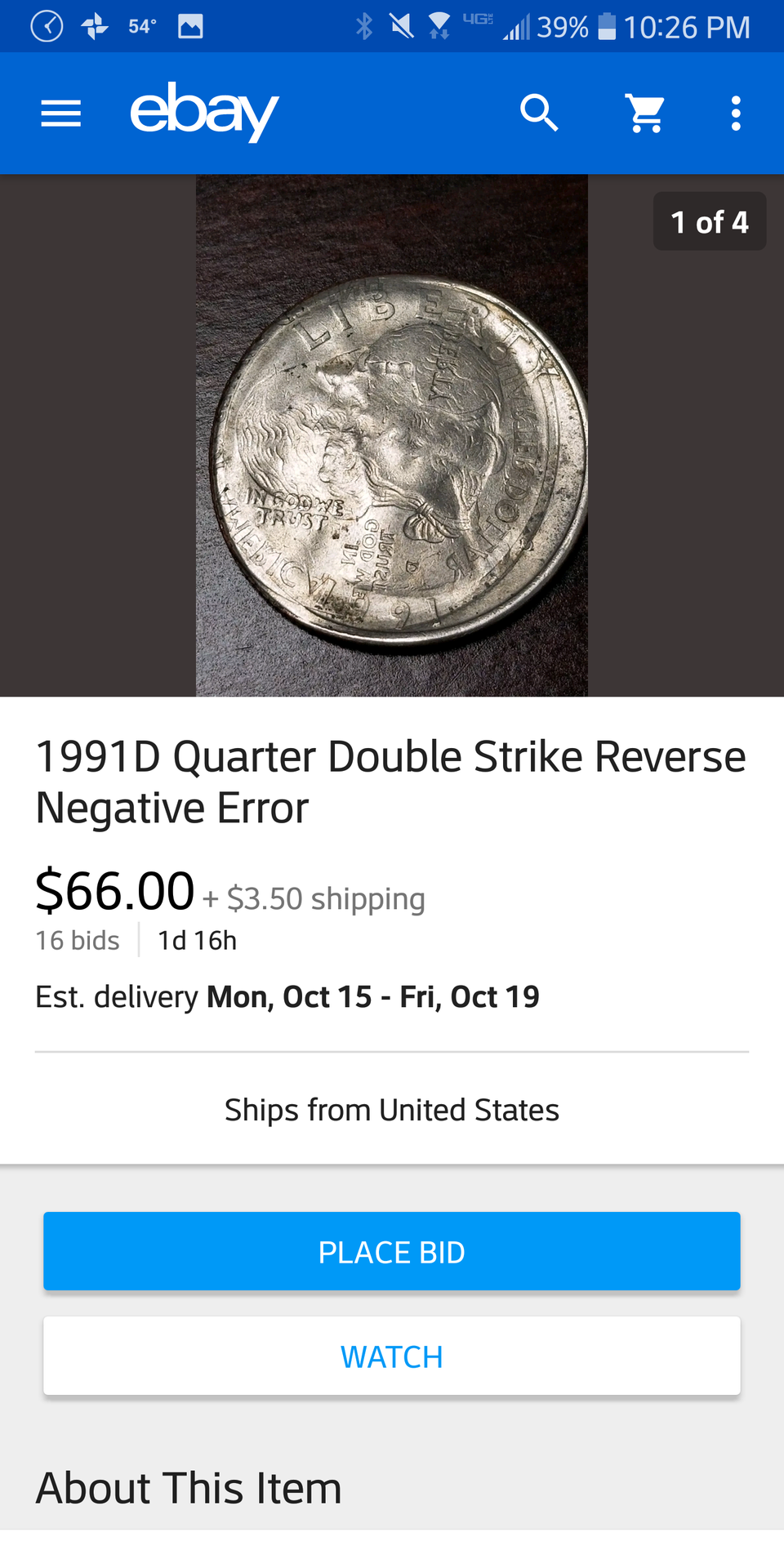The image size is (784, 1568).
Task: Open search from the app bar
Action: pos(539,113)
